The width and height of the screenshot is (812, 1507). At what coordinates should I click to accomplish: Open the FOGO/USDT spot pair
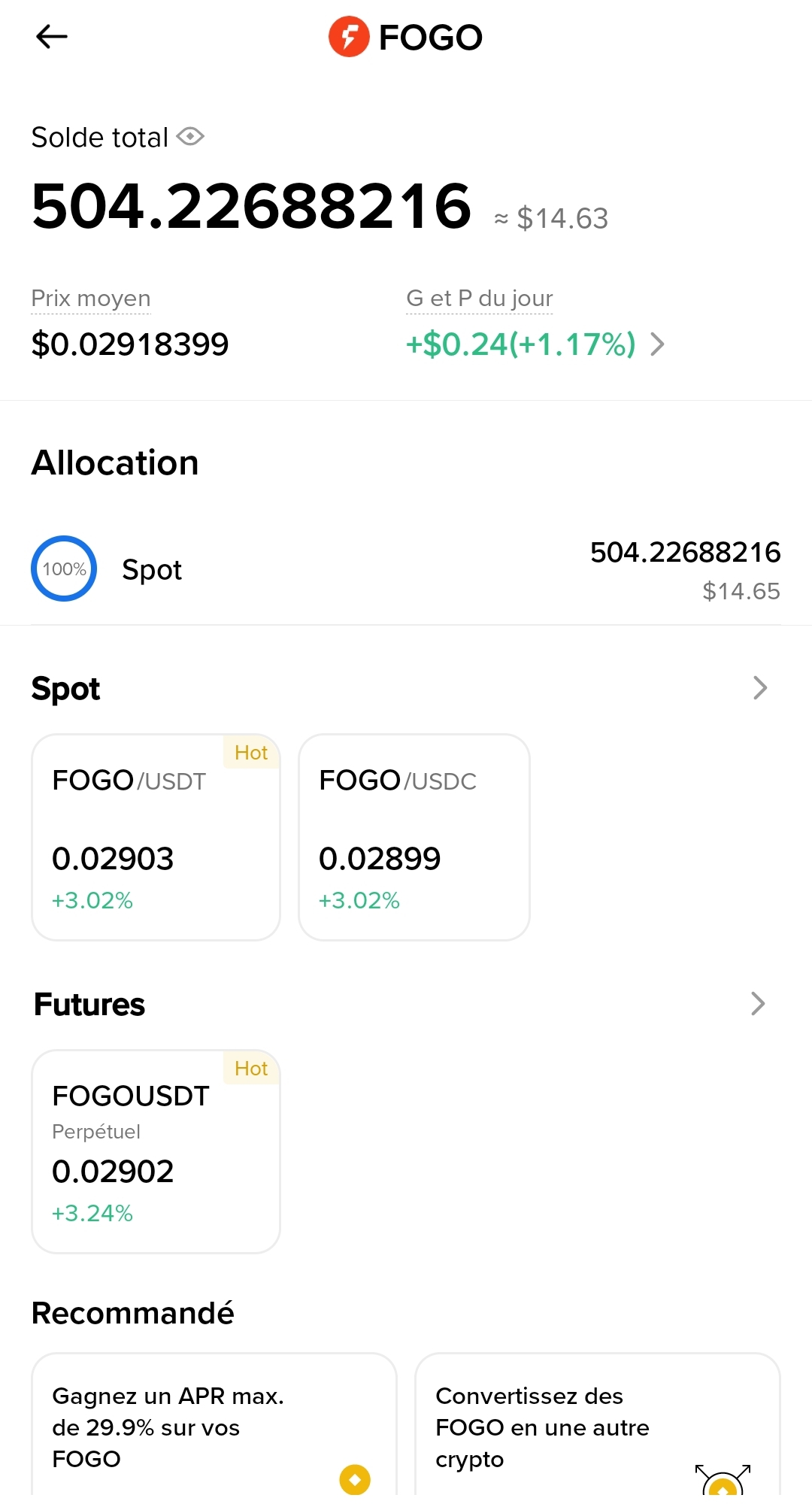tap(156, 837)
